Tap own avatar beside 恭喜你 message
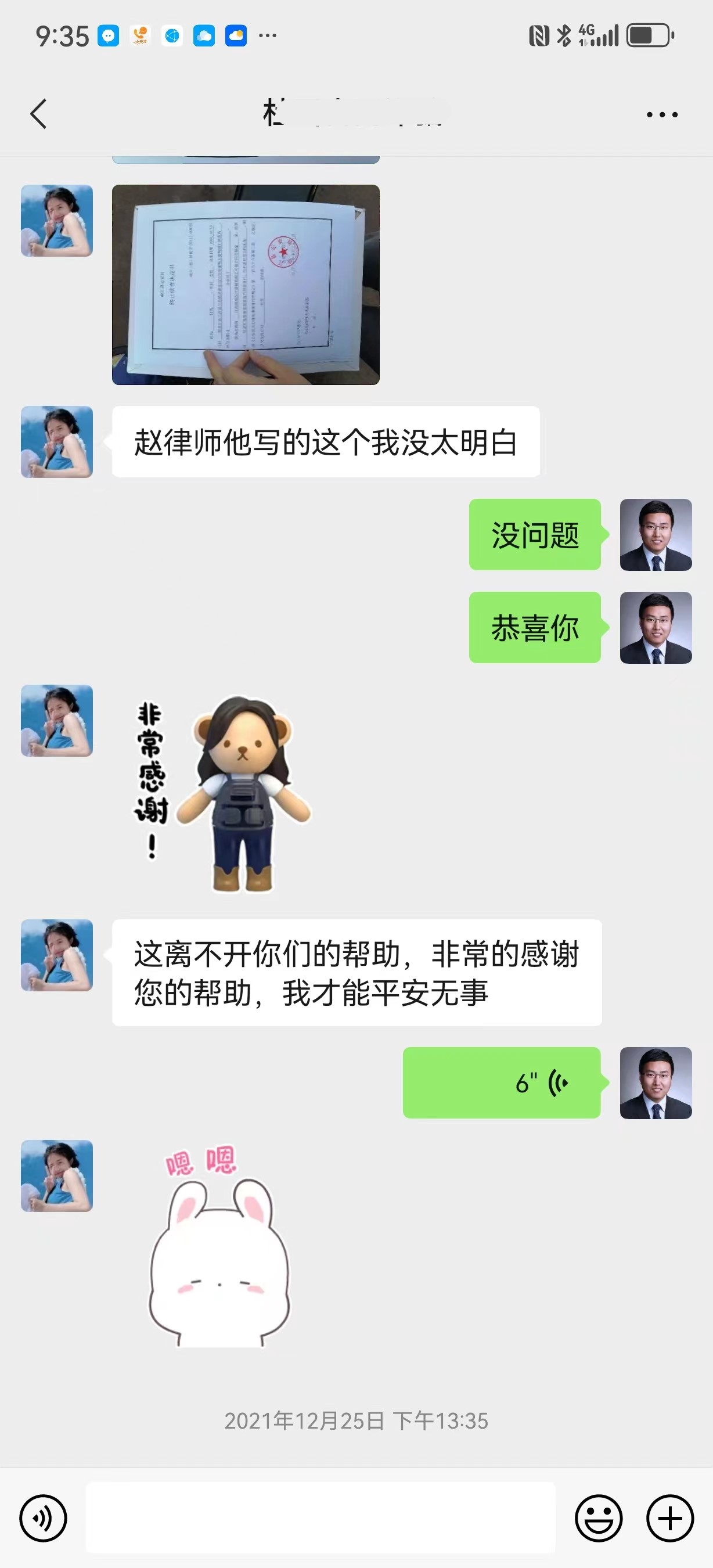Viewport: 713px width, 1568px height. point(656,628)
